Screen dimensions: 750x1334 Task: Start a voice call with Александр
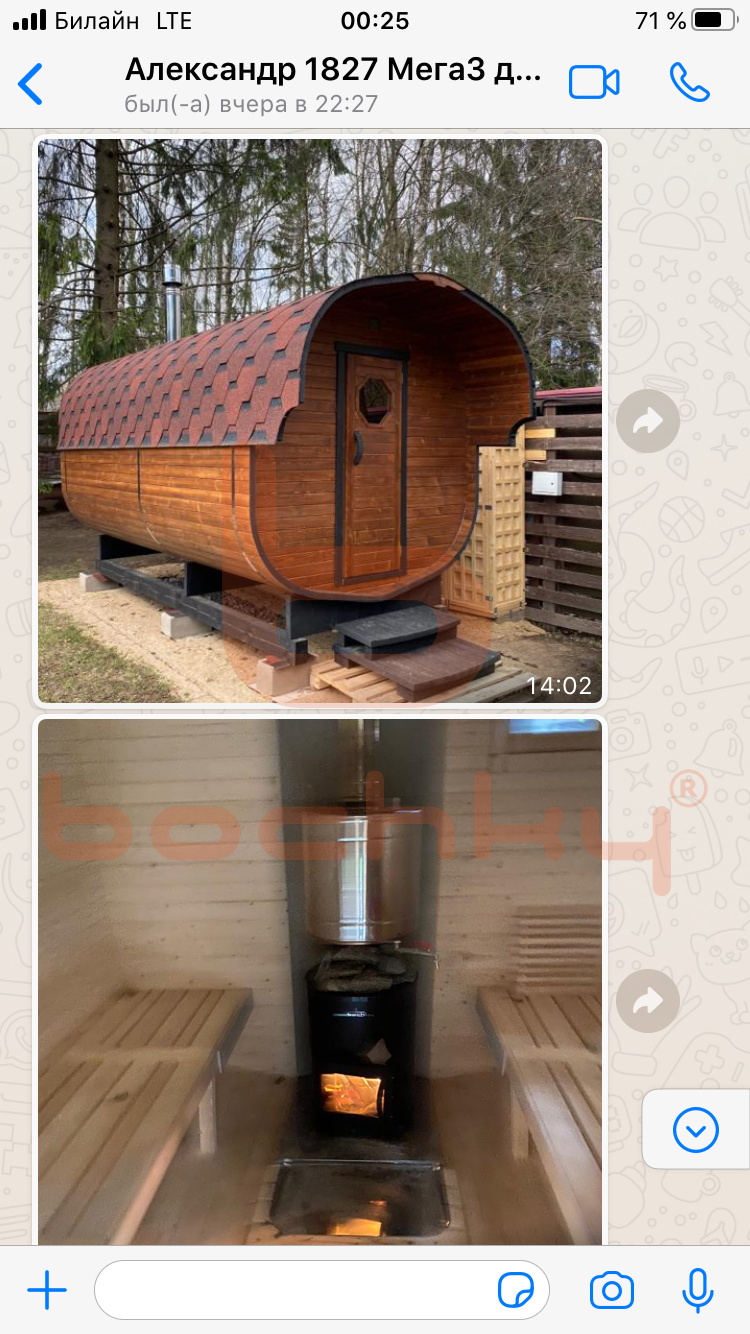689,83
